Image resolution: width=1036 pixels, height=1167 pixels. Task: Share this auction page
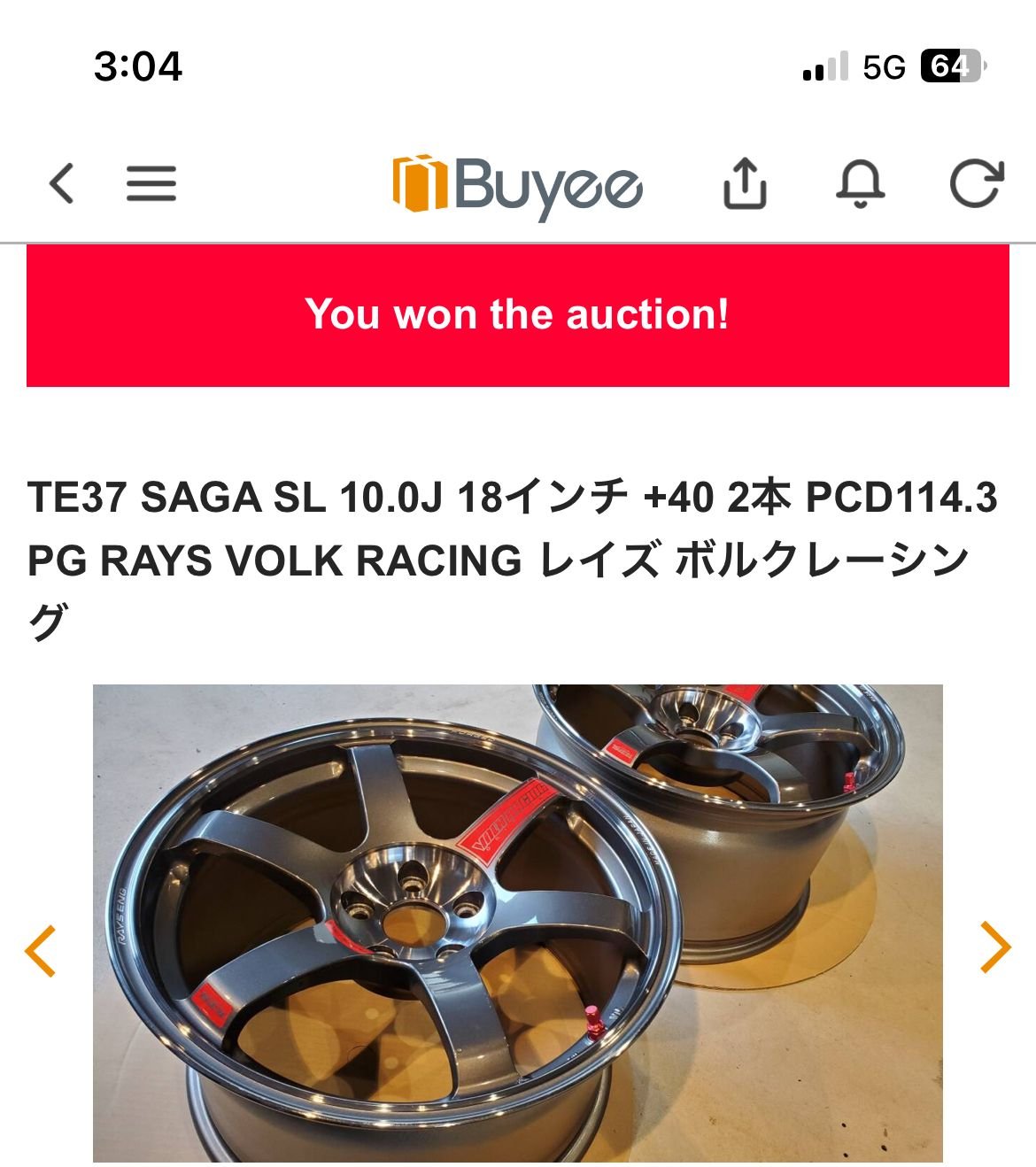point(745,183)
